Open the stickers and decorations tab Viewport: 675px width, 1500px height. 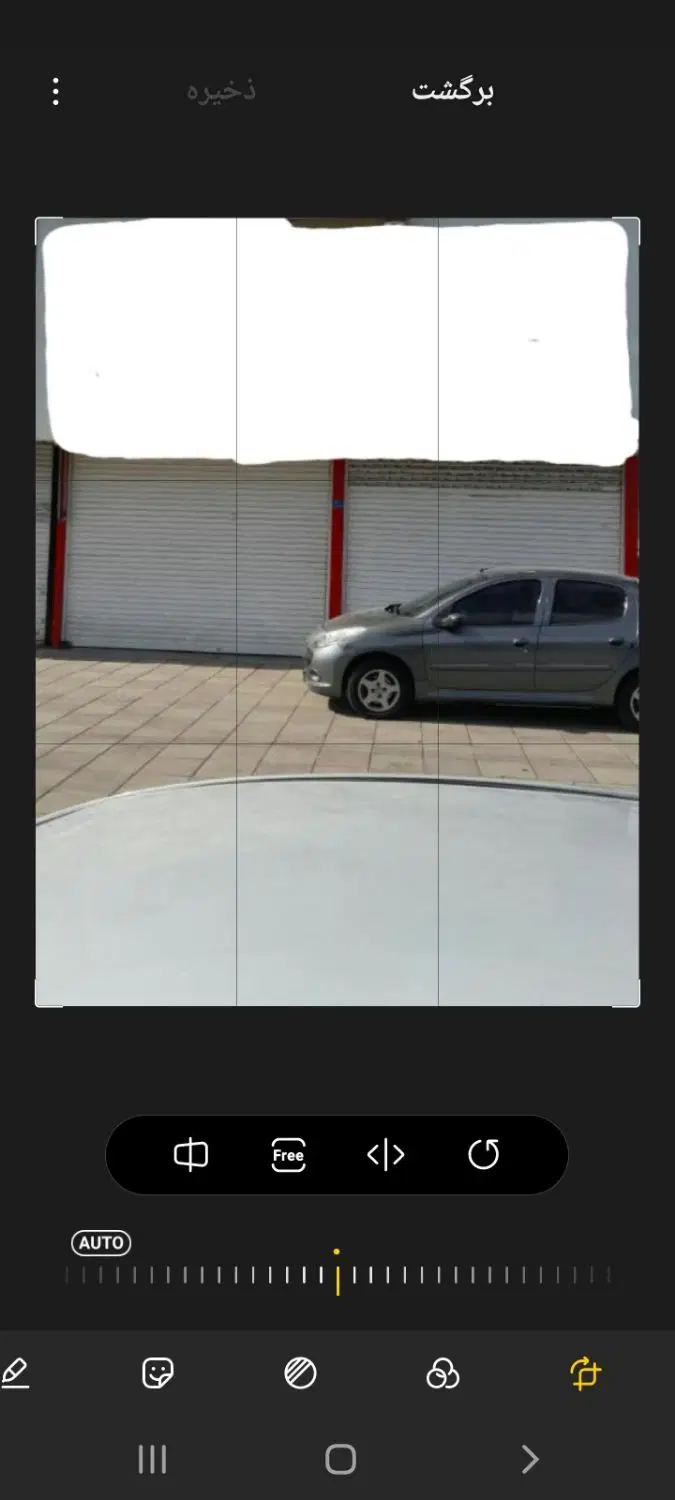coord(158,1373)
